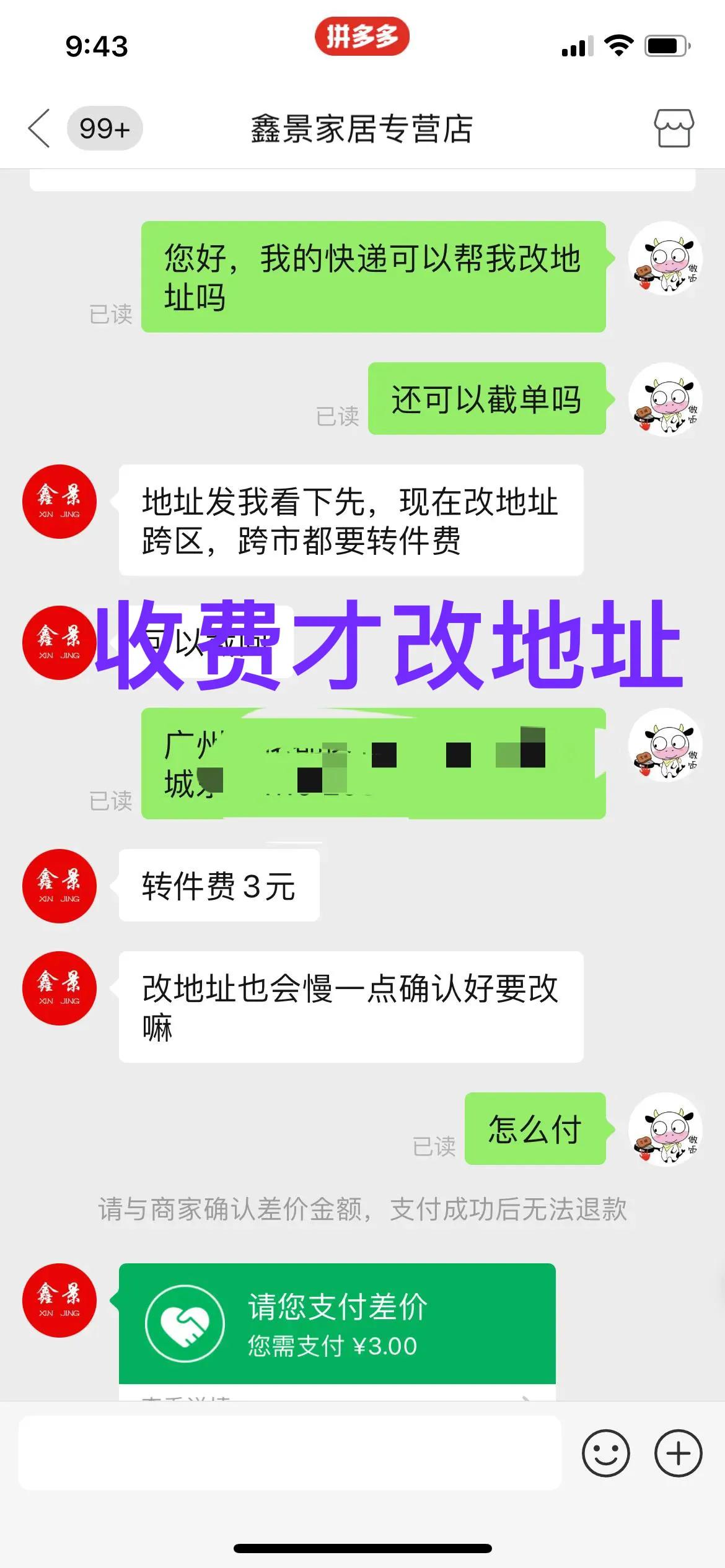Tap the battery indicator in the status bar
This screenshot has height=1568, width=725.
pyautogui.click(x=668, y=45)
